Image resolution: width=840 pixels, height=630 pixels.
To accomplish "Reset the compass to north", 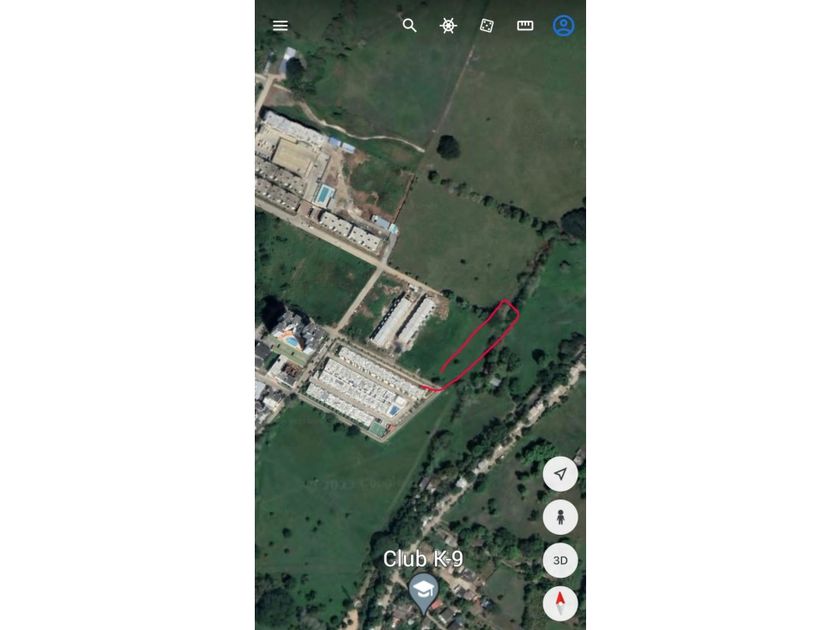I will 560,603.
